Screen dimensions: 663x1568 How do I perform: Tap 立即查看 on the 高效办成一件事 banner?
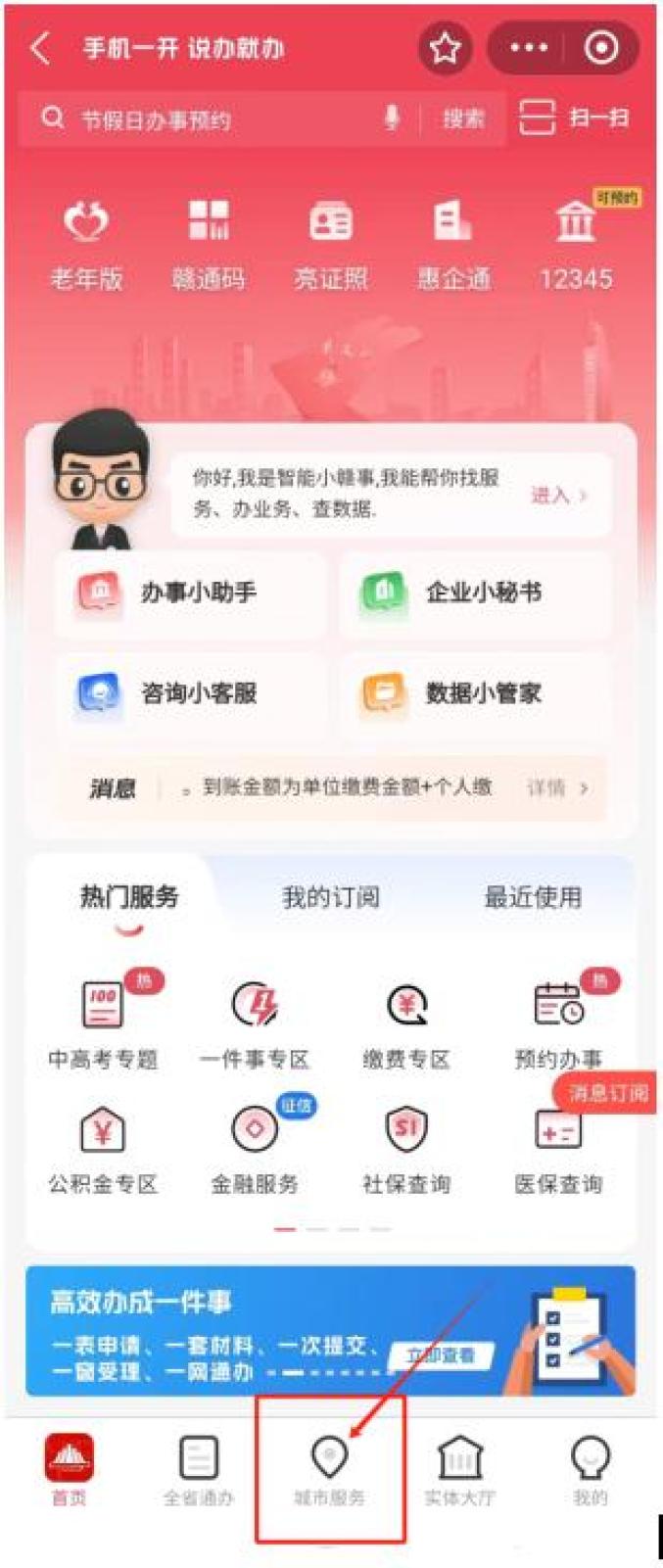tap(441, 1355)
